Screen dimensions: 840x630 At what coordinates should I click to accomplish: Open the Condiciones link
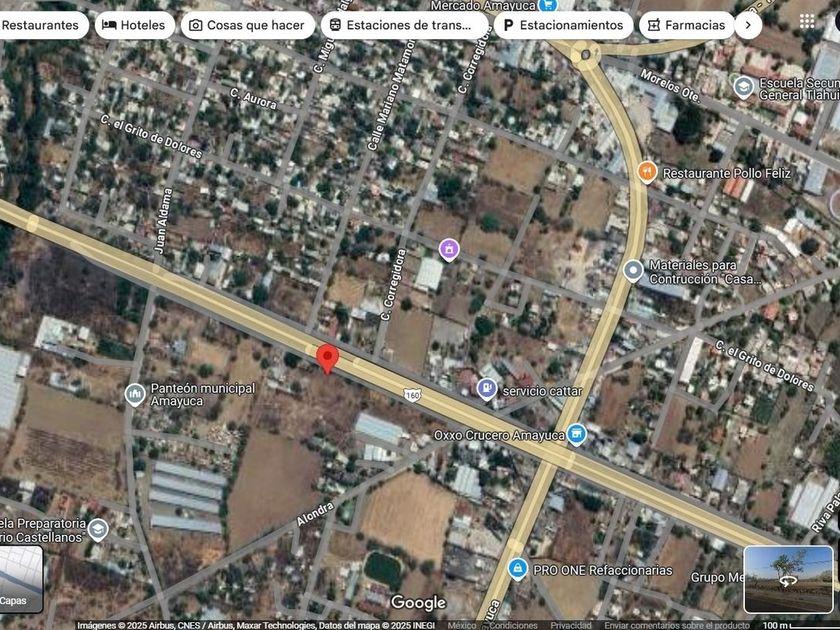(512, 625)
